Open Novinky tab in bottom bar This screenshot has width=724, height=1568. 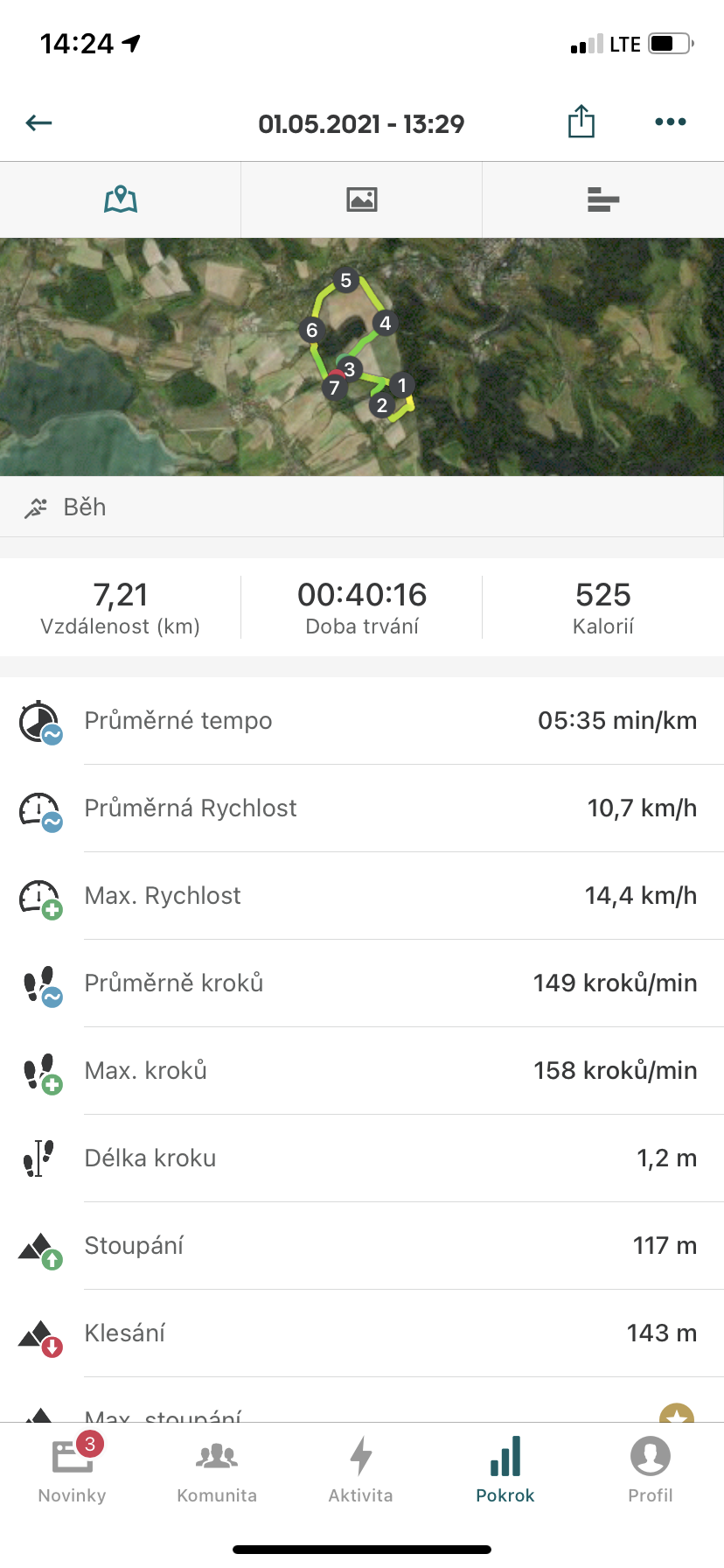pyautogui.click(x=73, y=1469)
